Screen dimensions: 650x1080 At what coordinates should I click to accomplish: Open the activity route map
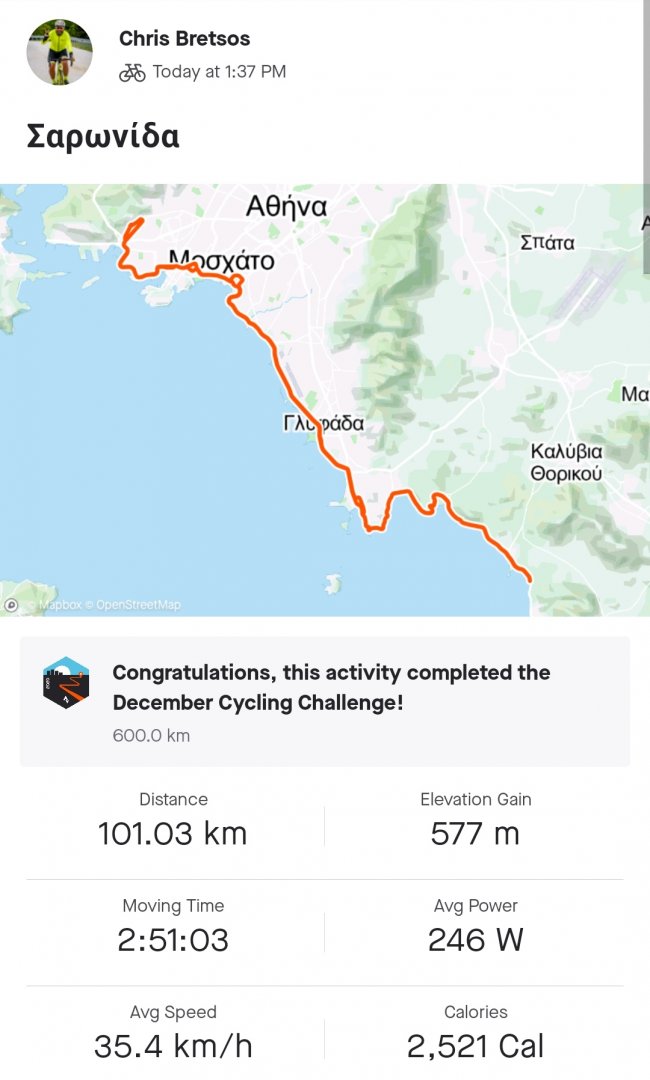325,400
